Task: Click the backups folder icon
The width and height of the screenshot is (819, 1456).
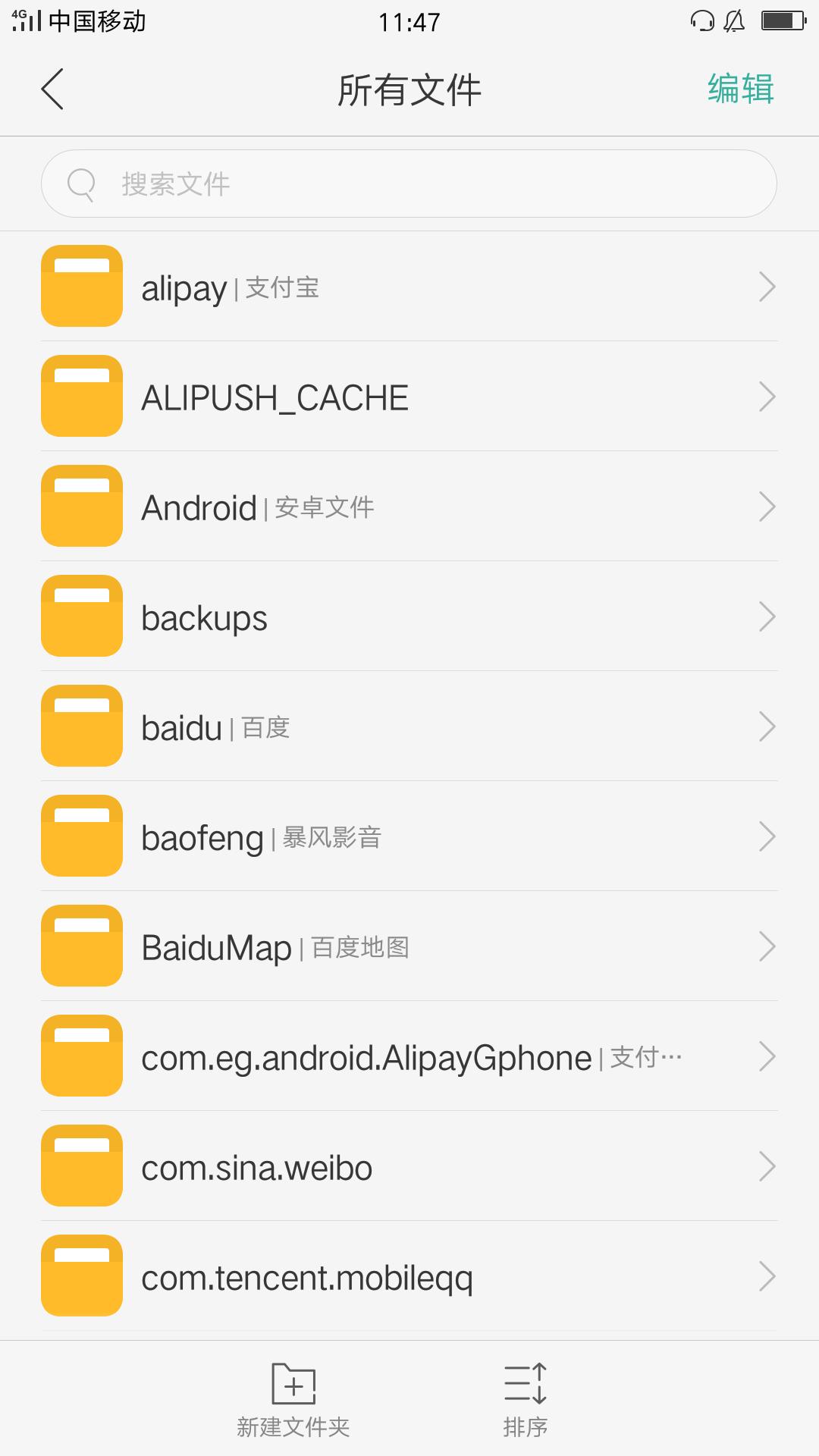Action: pyautogui.click(x=81, y=616)
